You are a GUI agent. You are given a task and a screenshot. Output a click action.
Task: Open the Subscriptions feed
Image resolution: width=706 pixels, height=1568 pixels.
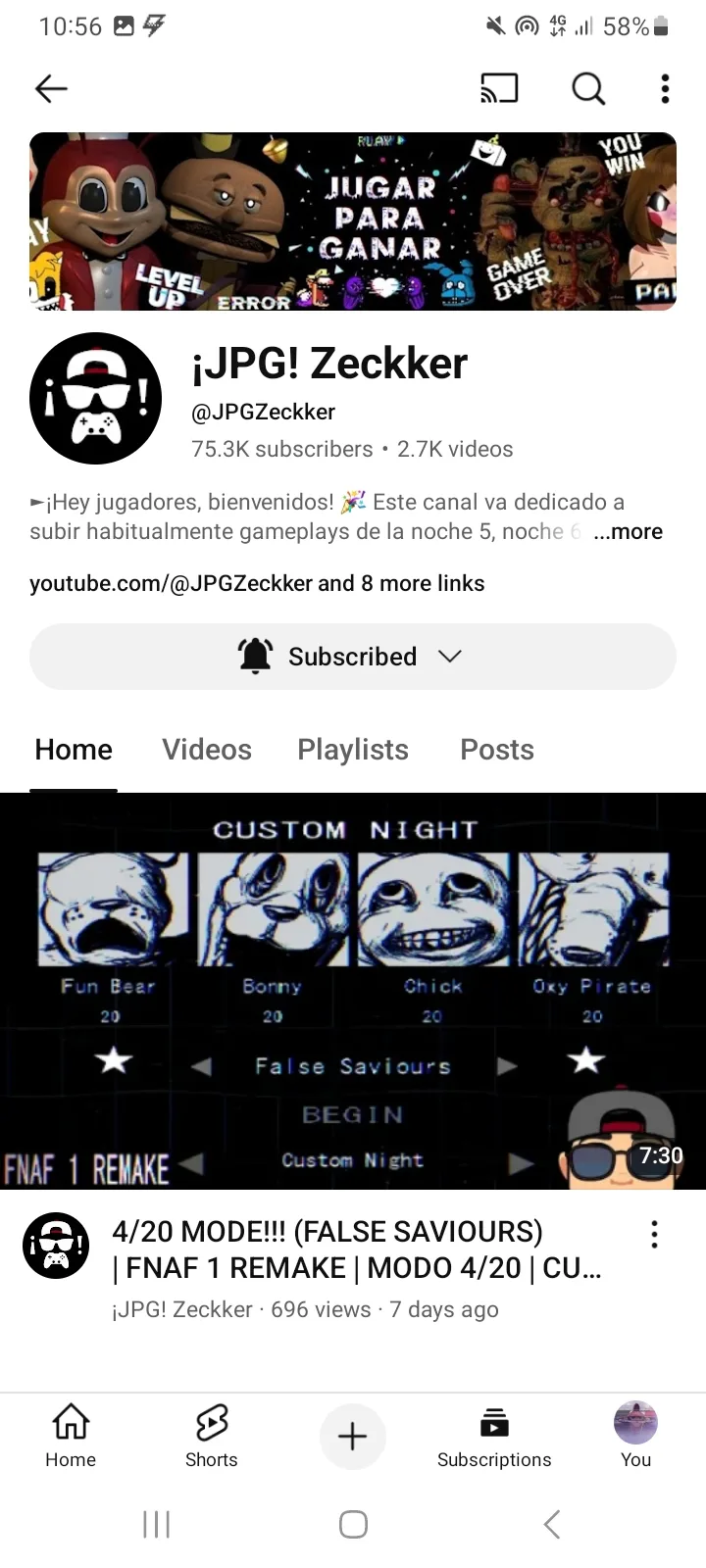click(494, 1436)
